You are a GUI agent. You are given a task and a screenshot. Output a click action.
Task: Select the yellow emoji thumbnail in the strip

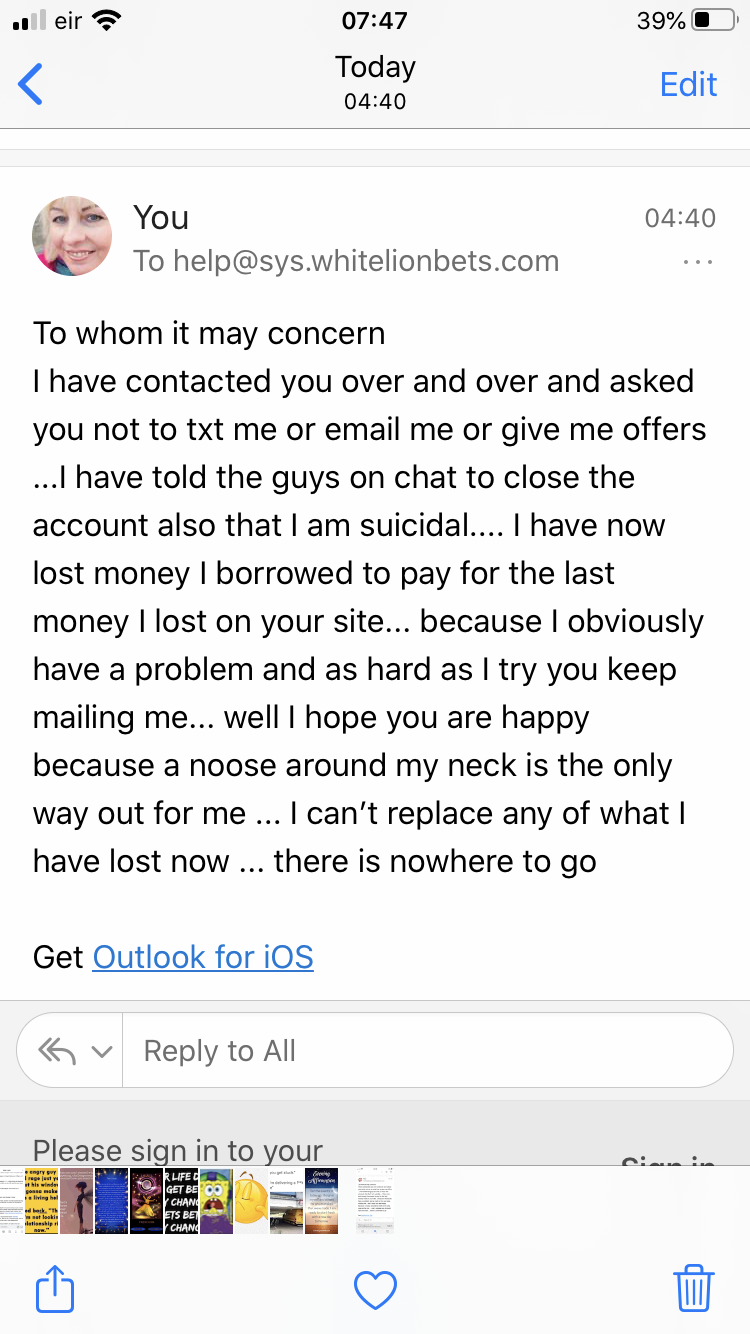pyautogui.click(x=251, y=1201)
